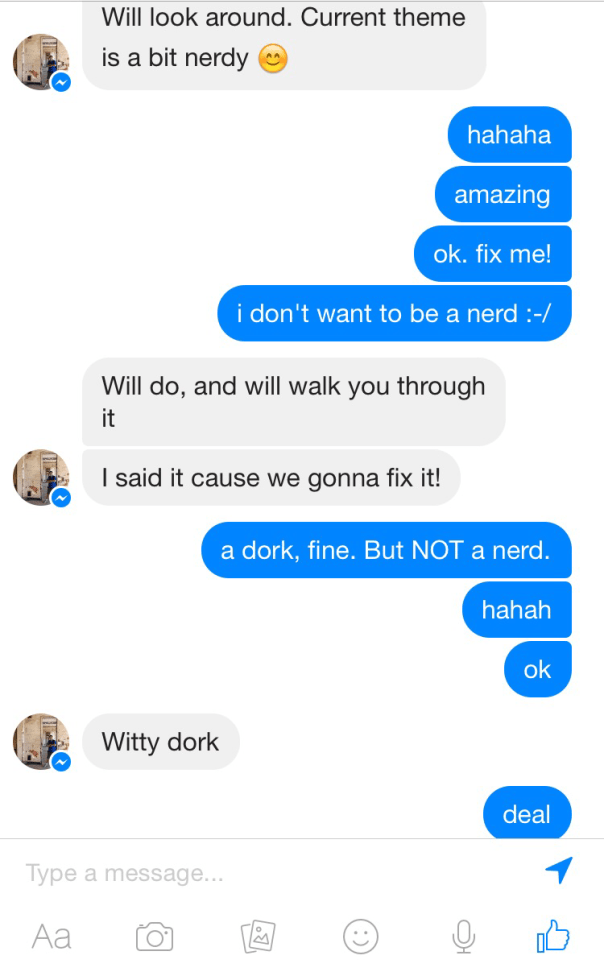Open the emoji and sticker picker
Image resolution: width=604 pixels, height=972 pixels.
pyautogui.click(x=361, y=937)
